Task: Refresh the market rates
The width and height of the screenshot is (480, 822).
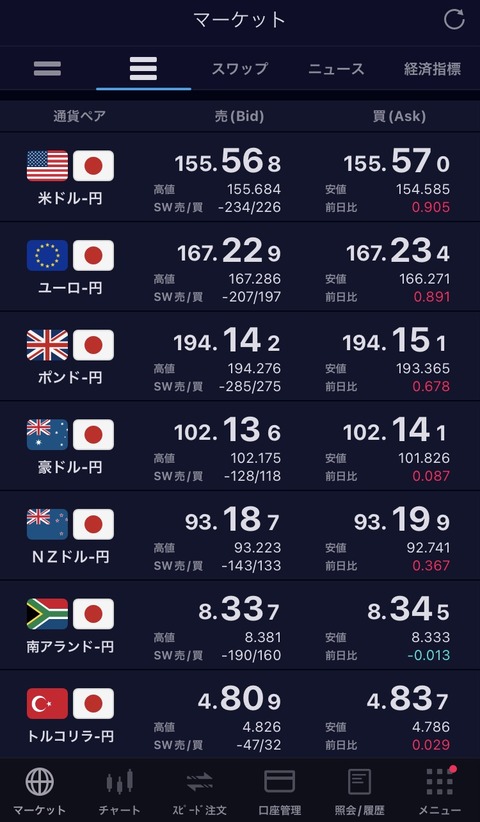Action: coord(454,20)
